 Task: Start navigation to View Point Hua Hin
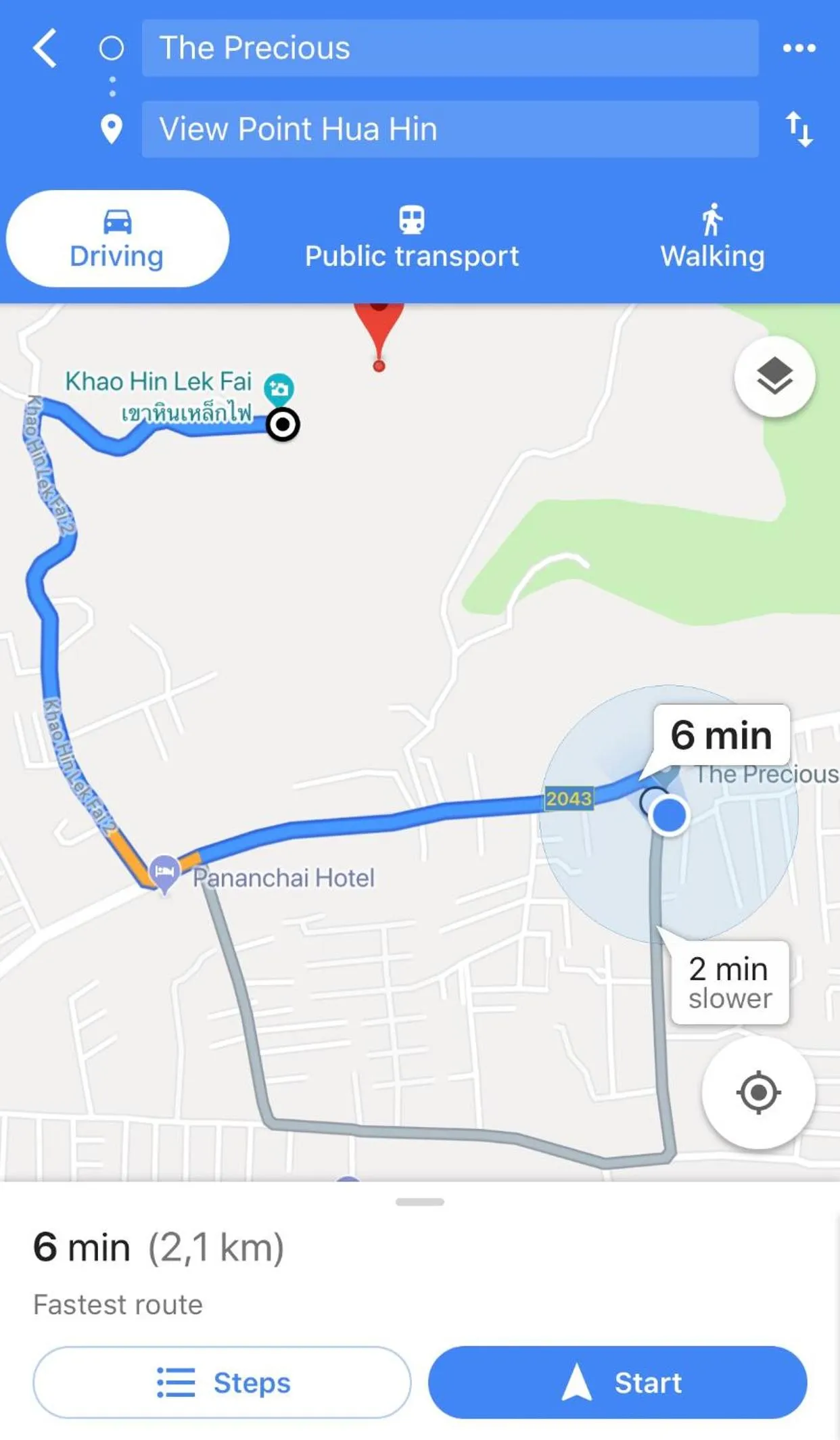point(617,1382)
